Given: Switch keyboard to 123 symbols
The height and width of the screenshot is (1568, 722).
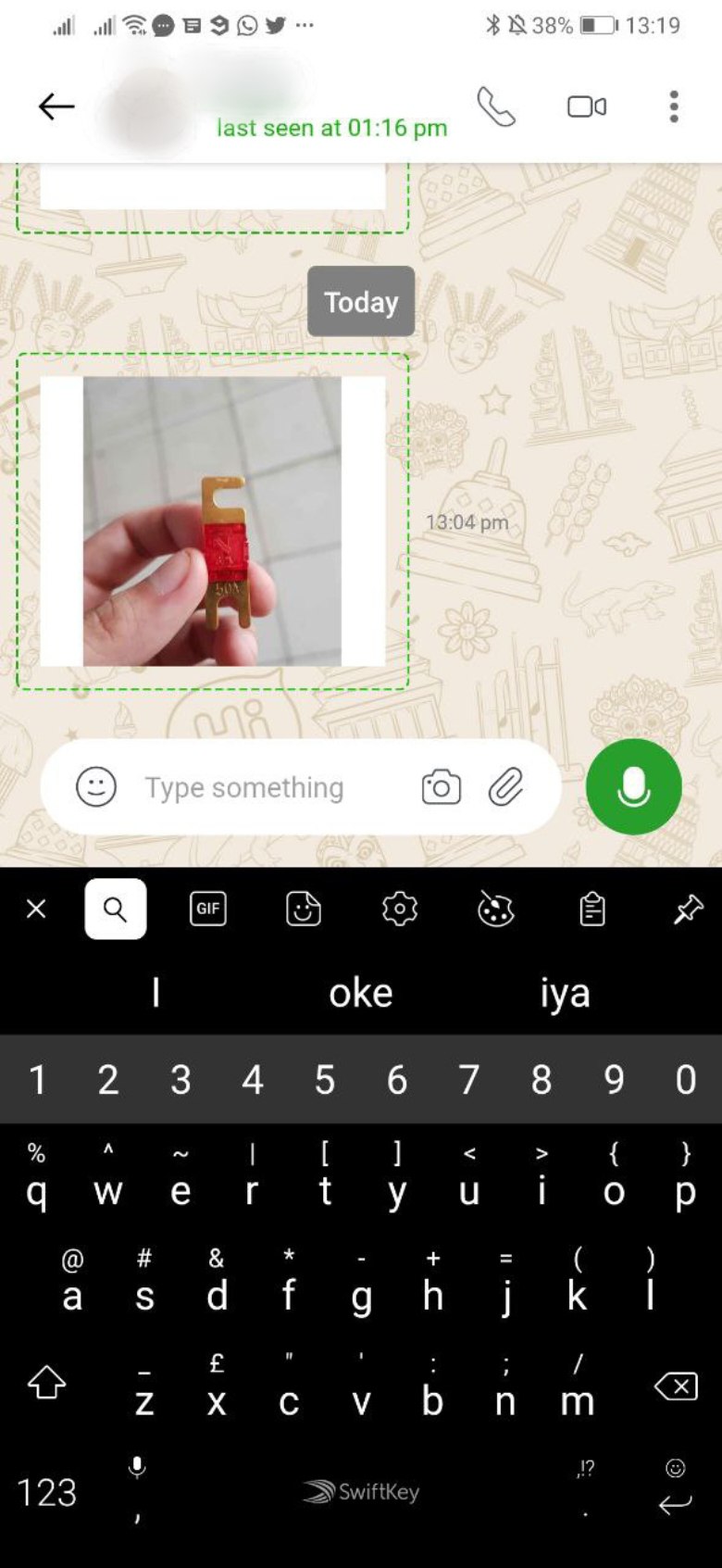Looking at the screenshot, I should [x=46, y=1492].
